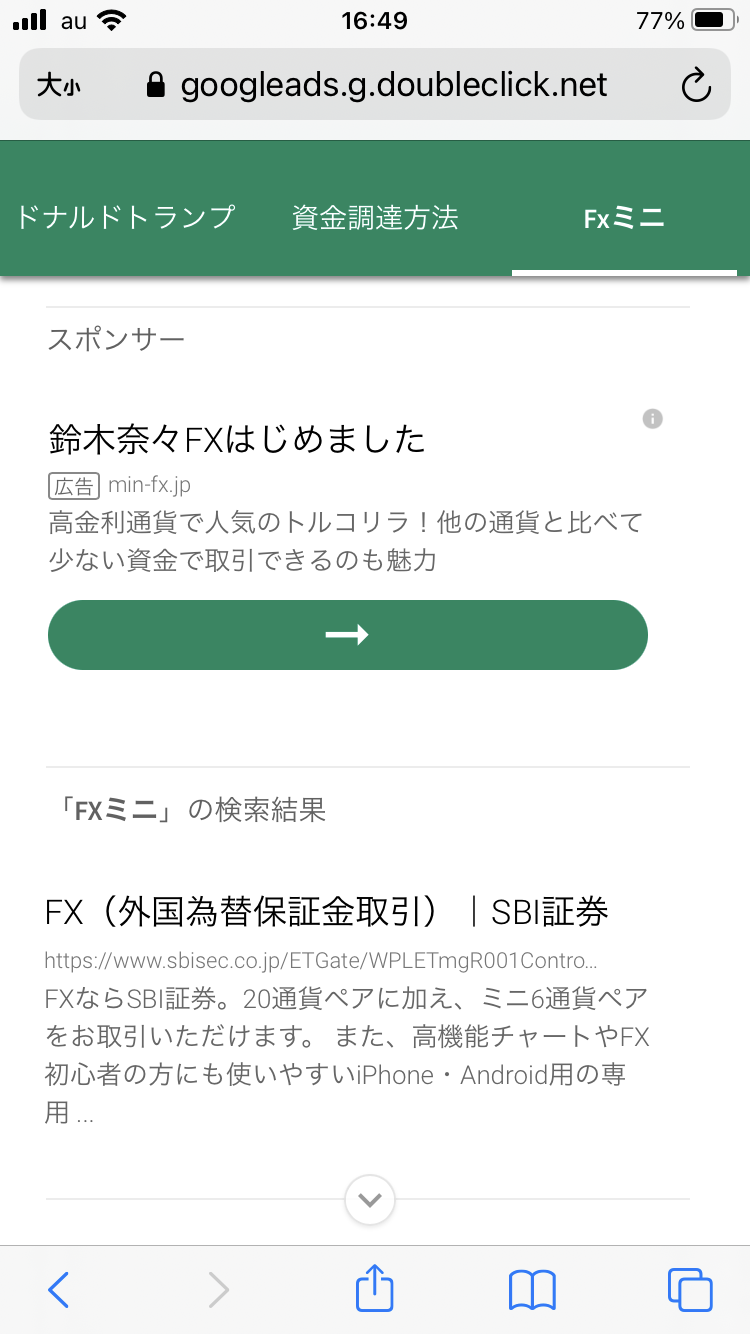Show all open tabs
750x1334 pixels.
[x=689, y=1290]
